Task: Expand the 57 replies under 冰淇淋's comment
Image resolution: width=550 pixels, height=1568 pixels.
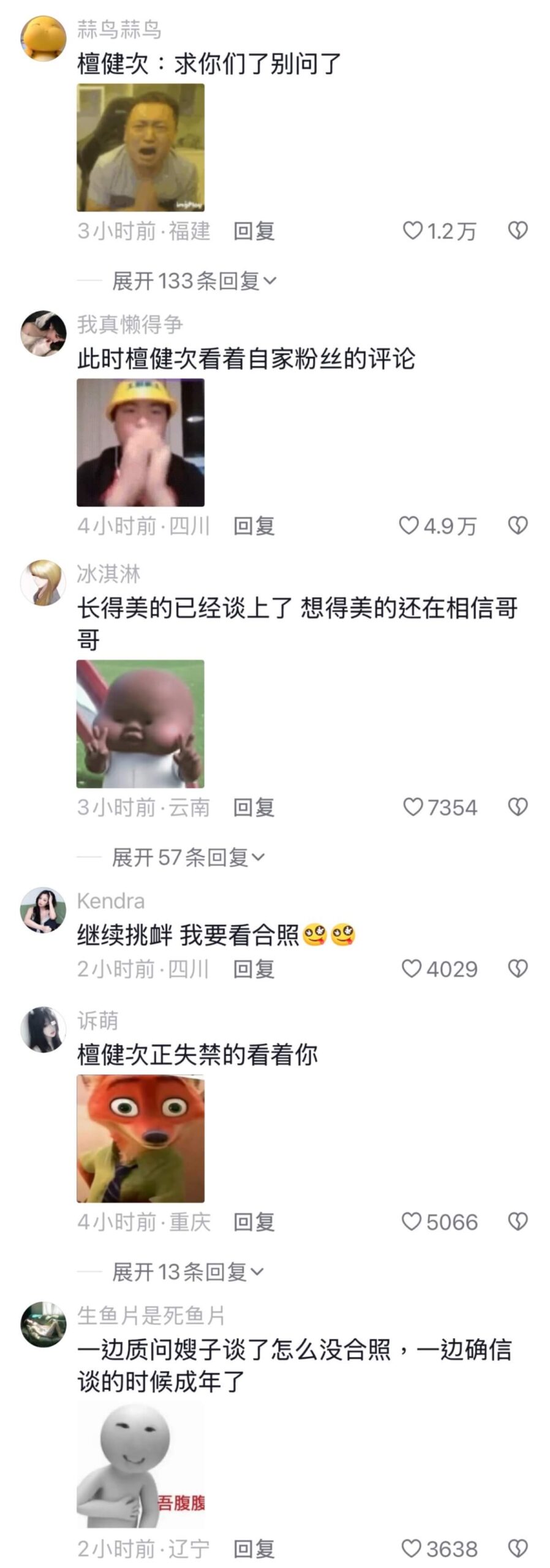Action: point(187,858)
